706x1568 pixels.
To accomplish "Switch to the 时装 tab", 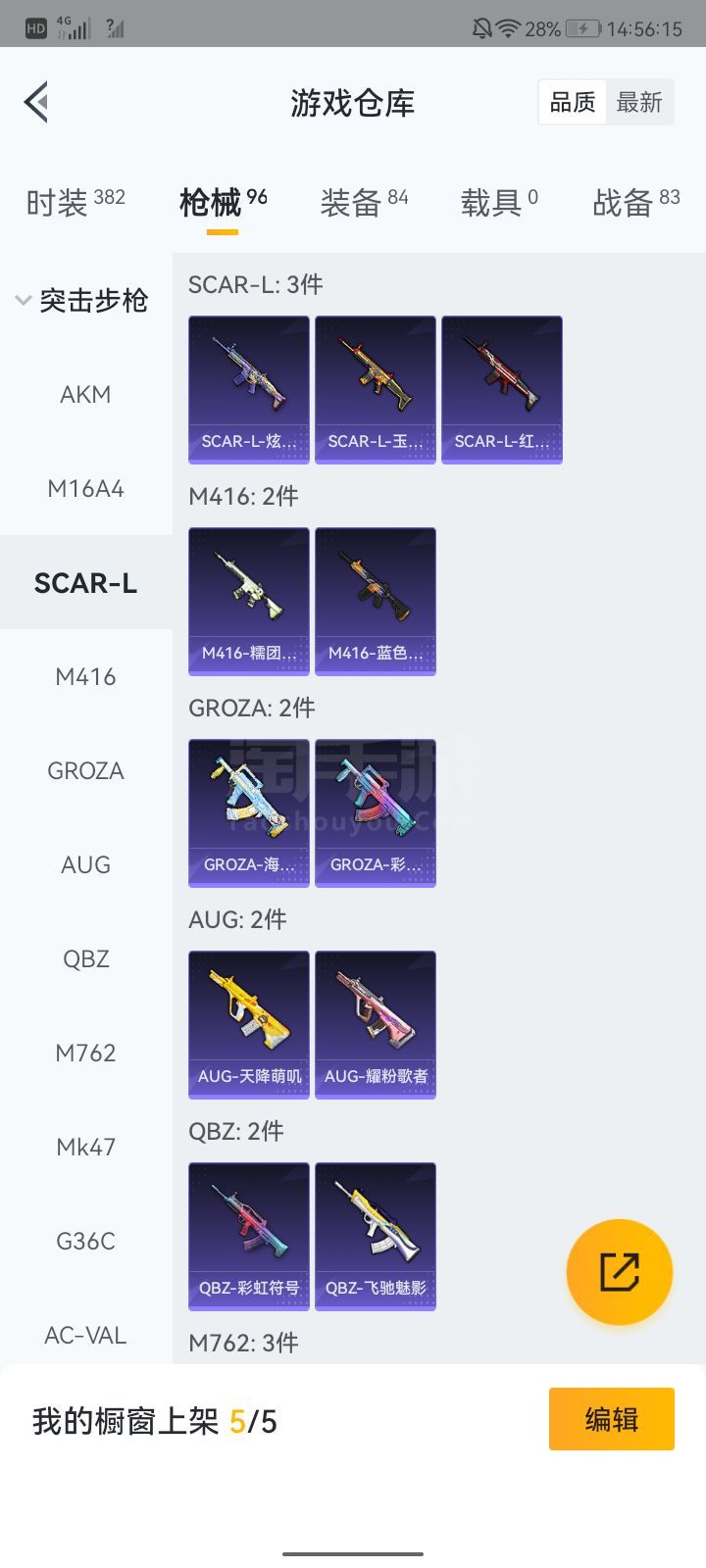I will pyautogui.click(x=76, y=203).
